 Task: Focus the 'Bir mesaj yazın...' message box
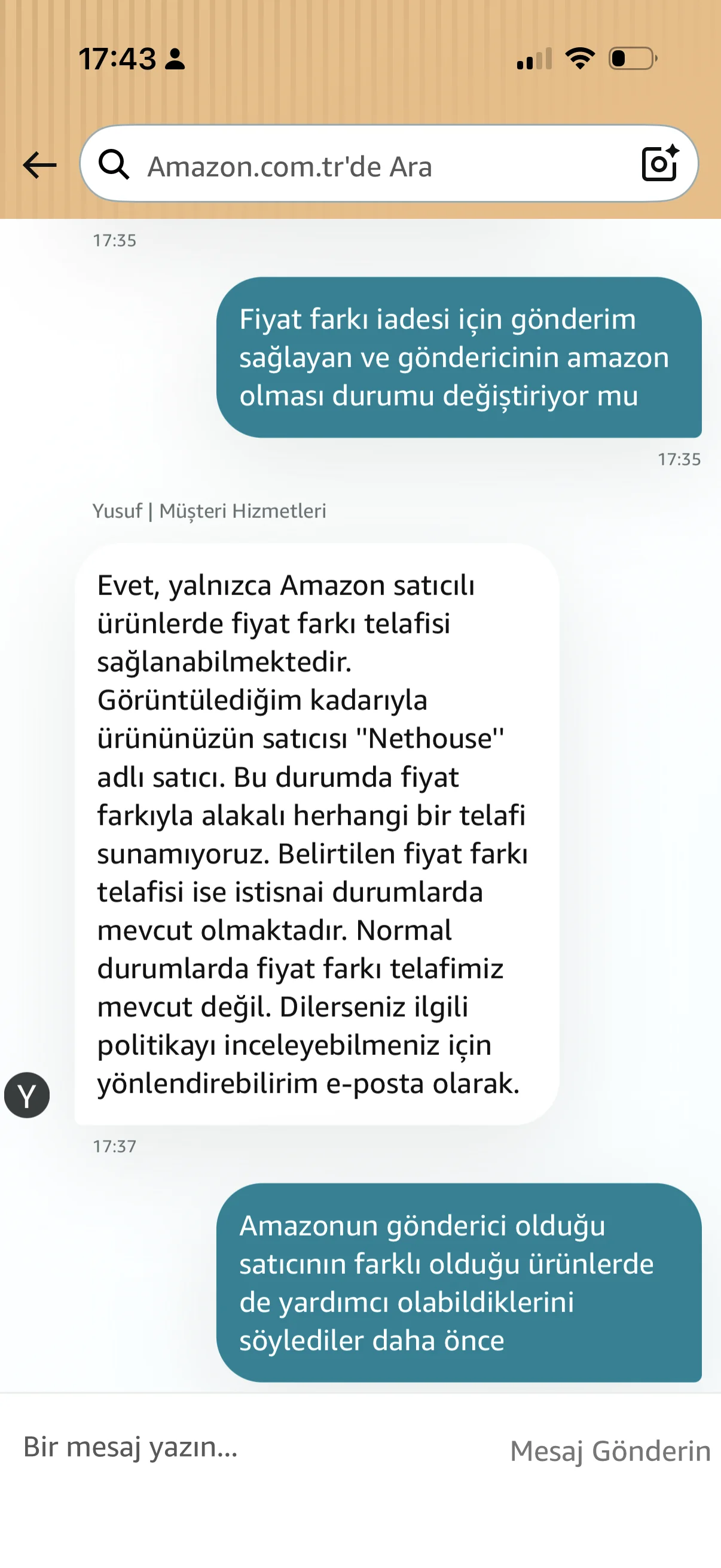coord(243,1447)
